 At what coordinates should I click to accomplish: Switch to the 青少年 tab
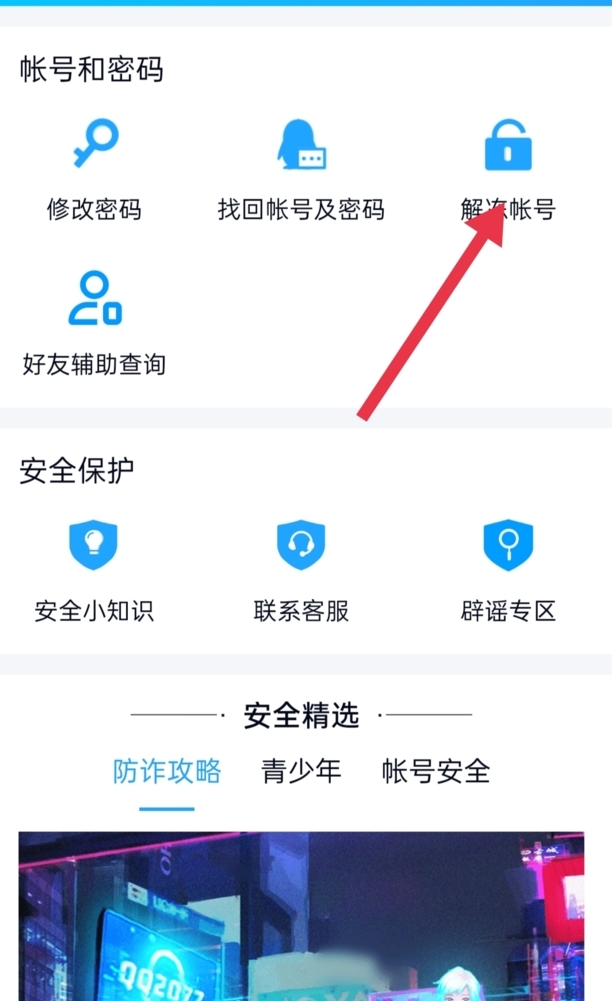pos(301,771)
